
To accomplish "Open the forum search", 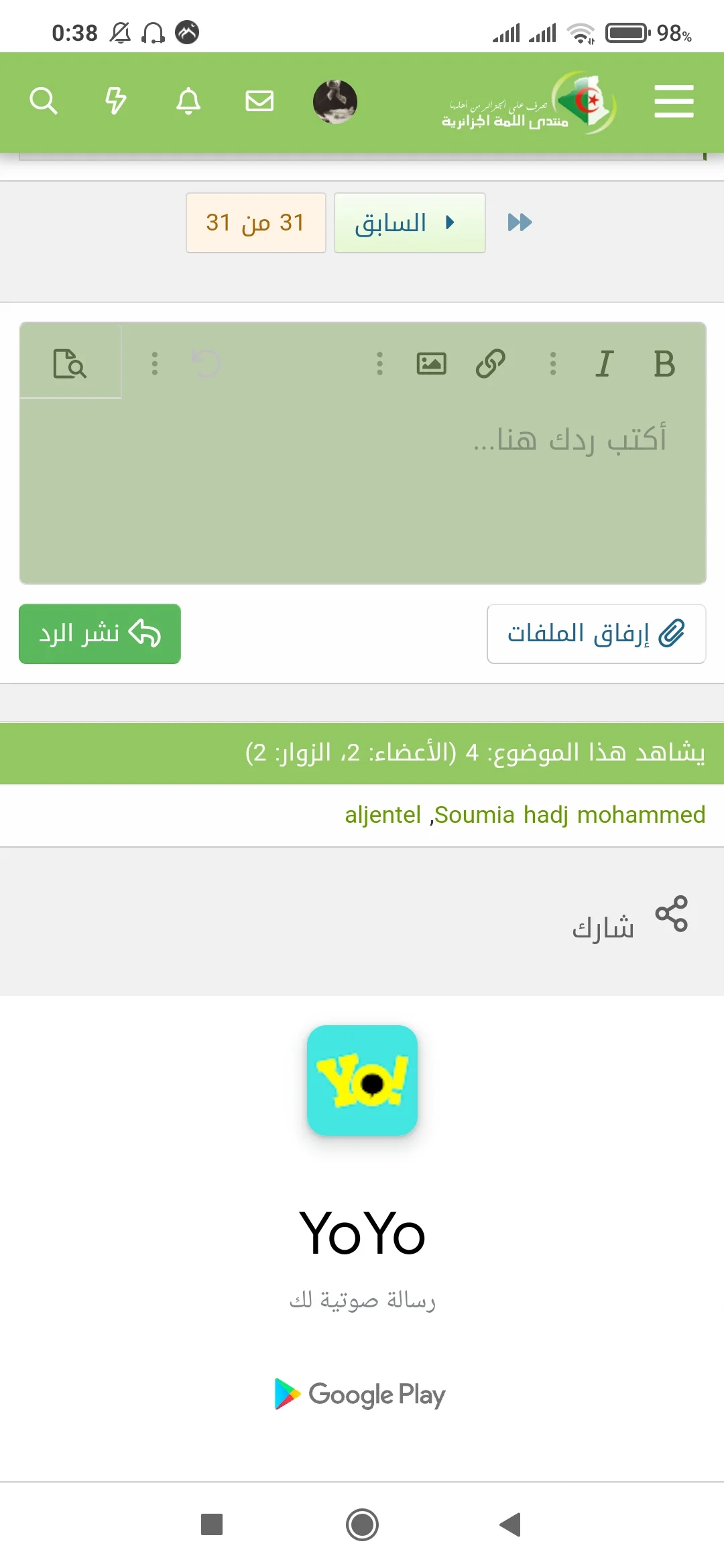I will pos(44,101).
